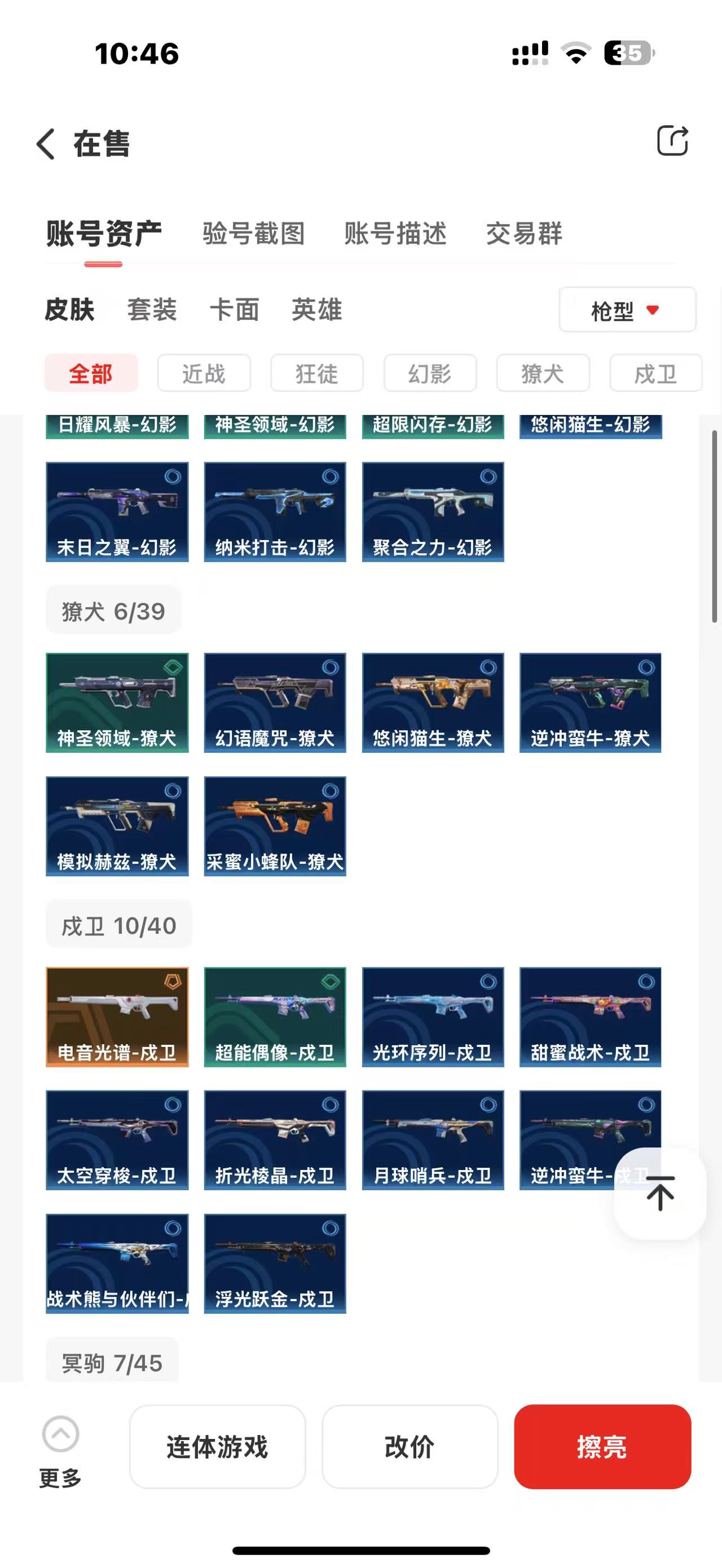View the 神圣领域-獠犬 skin
Image resolution: width=722 pixels, height=1568 pixels.
click(x=117, y=703)
